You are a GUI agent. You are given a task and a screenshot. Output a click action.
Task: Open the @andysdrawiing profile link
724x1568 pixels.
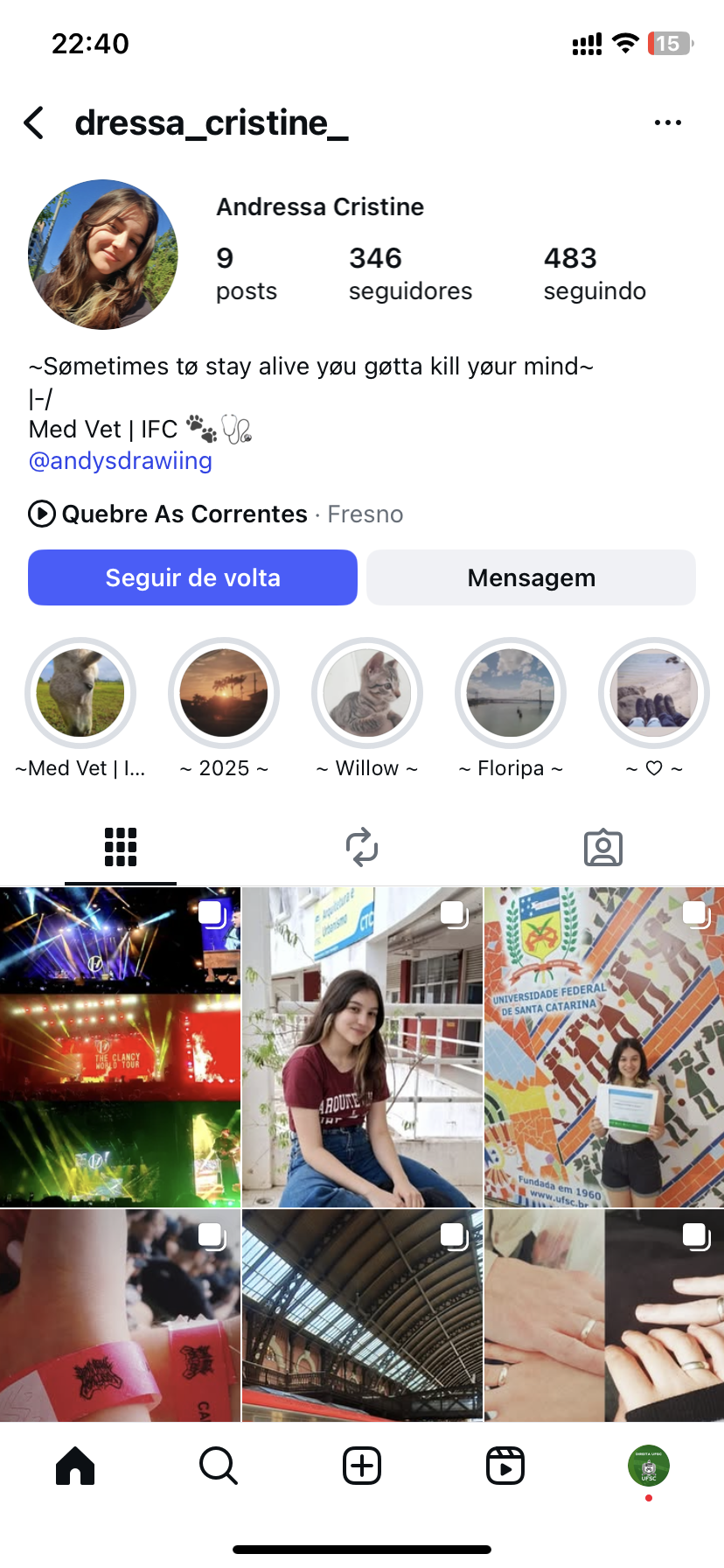(x=121, y=461)
